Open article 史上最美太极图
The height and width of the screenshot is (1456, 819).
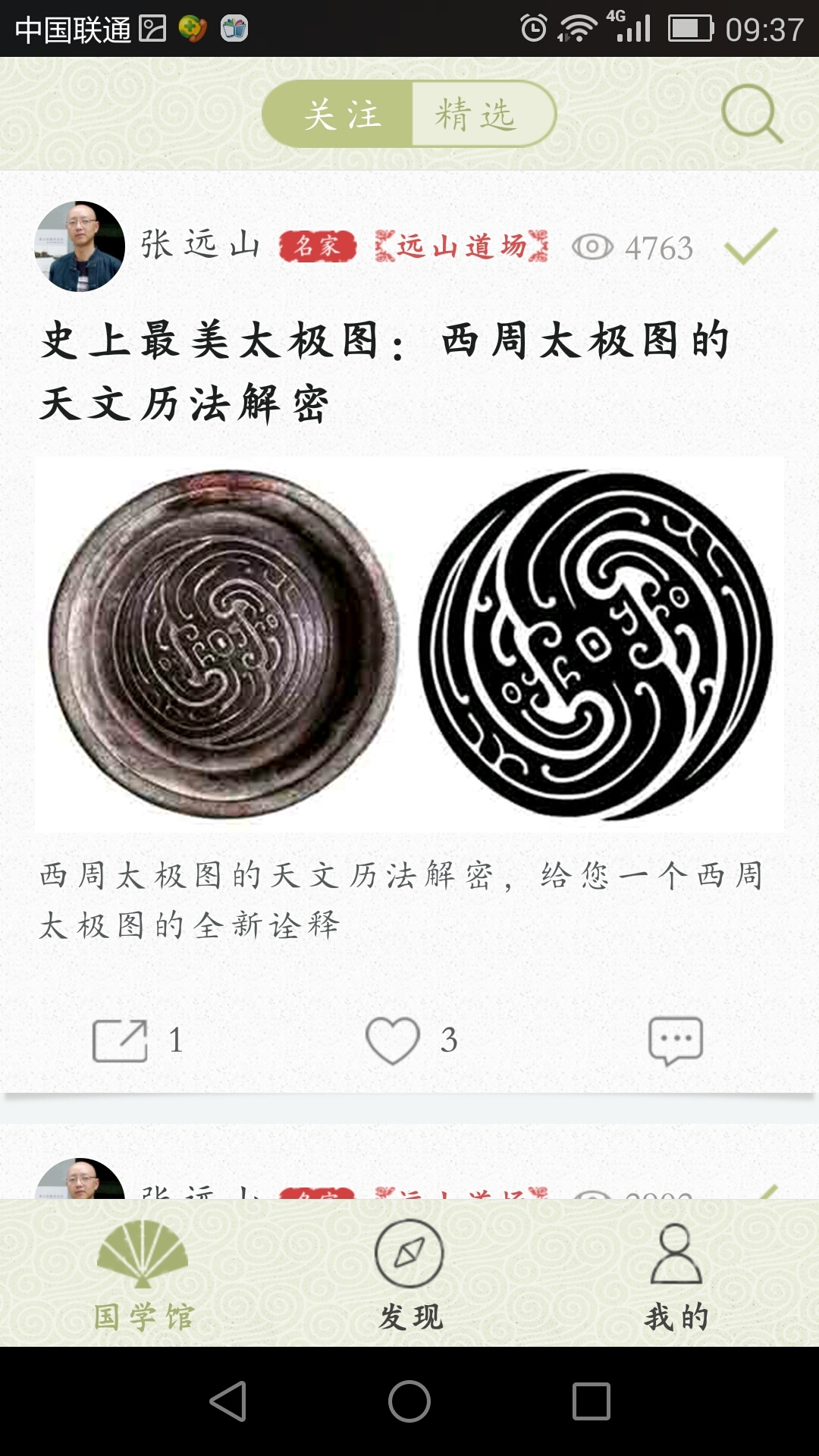coord(383,370)
